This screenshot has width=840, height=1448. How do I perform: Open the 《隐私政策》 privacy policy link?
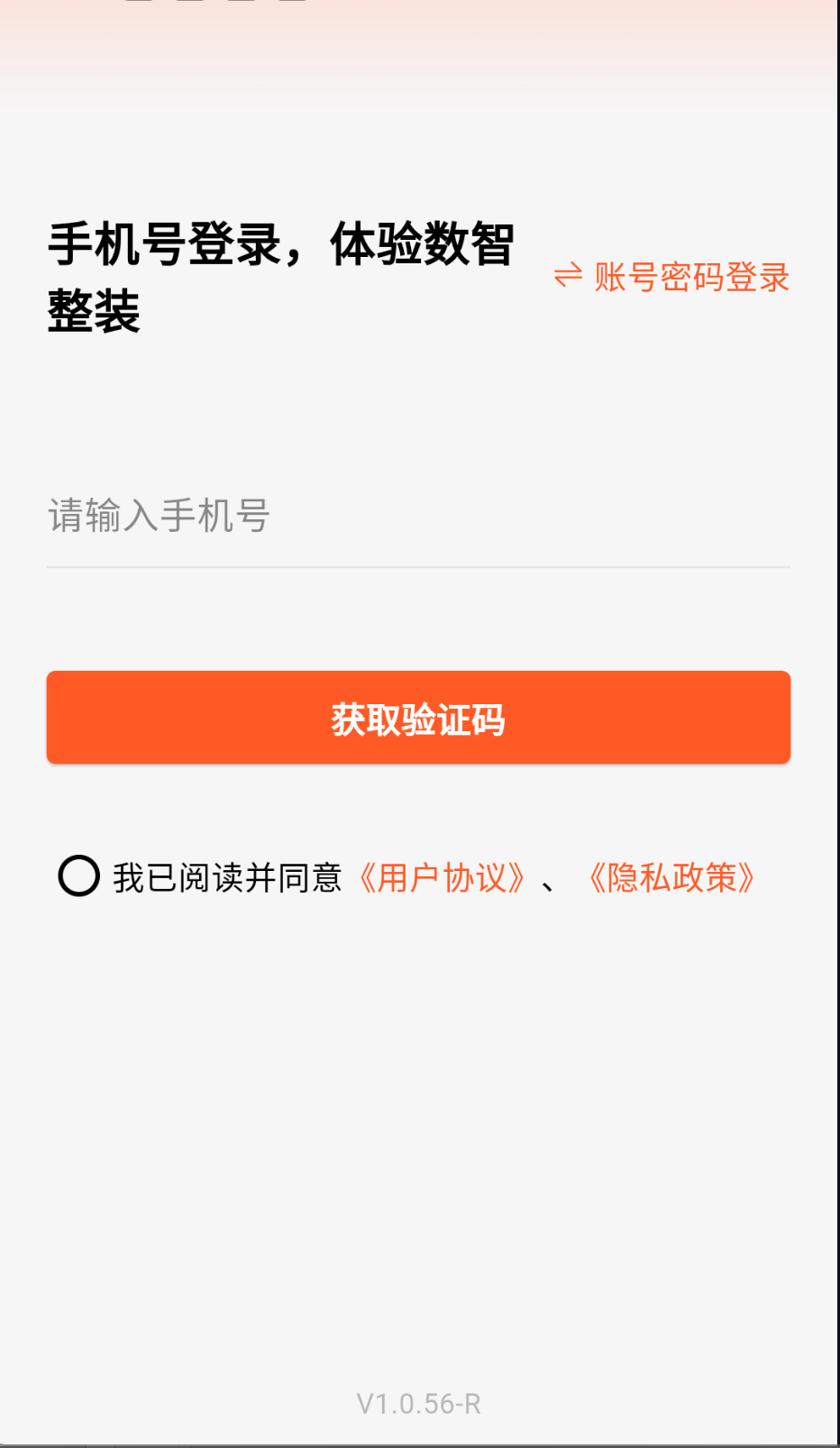[673, 877]
